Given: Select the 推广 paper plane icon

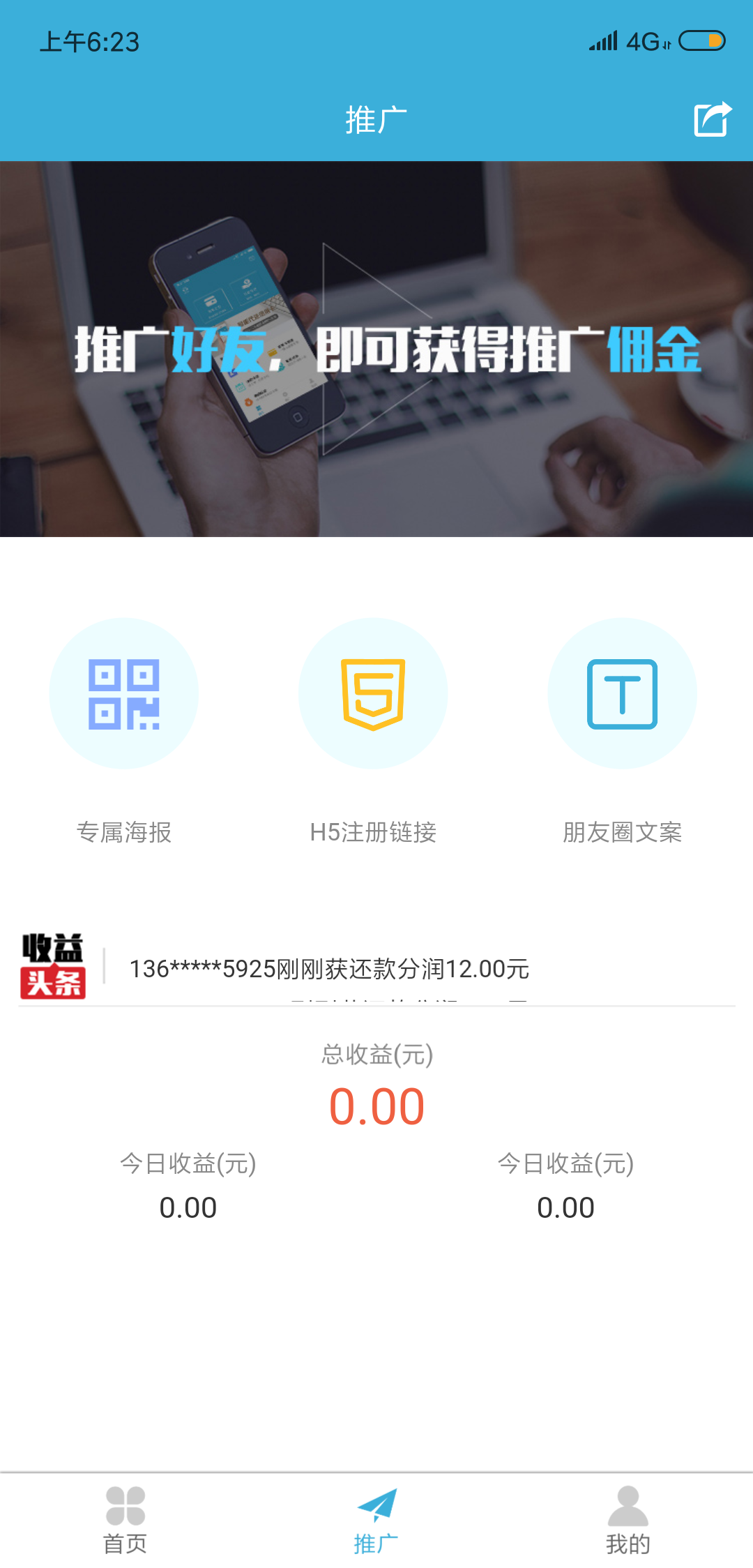Looking at the screenshot, I should click(x=376, y=1500).
